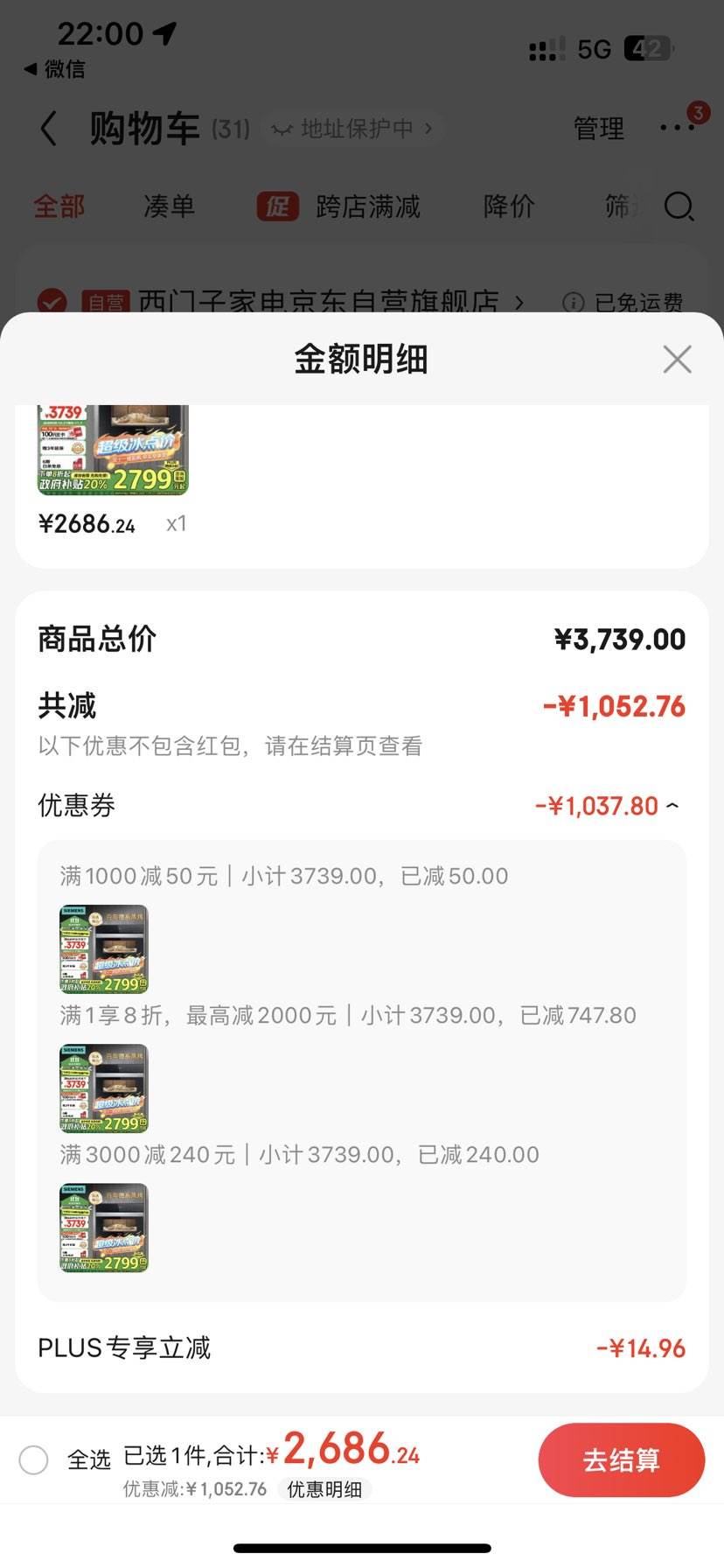Toggle the 全选 select-all checkbox
This screenshot has width=724, height=1568.
(x=34, y=1459)
